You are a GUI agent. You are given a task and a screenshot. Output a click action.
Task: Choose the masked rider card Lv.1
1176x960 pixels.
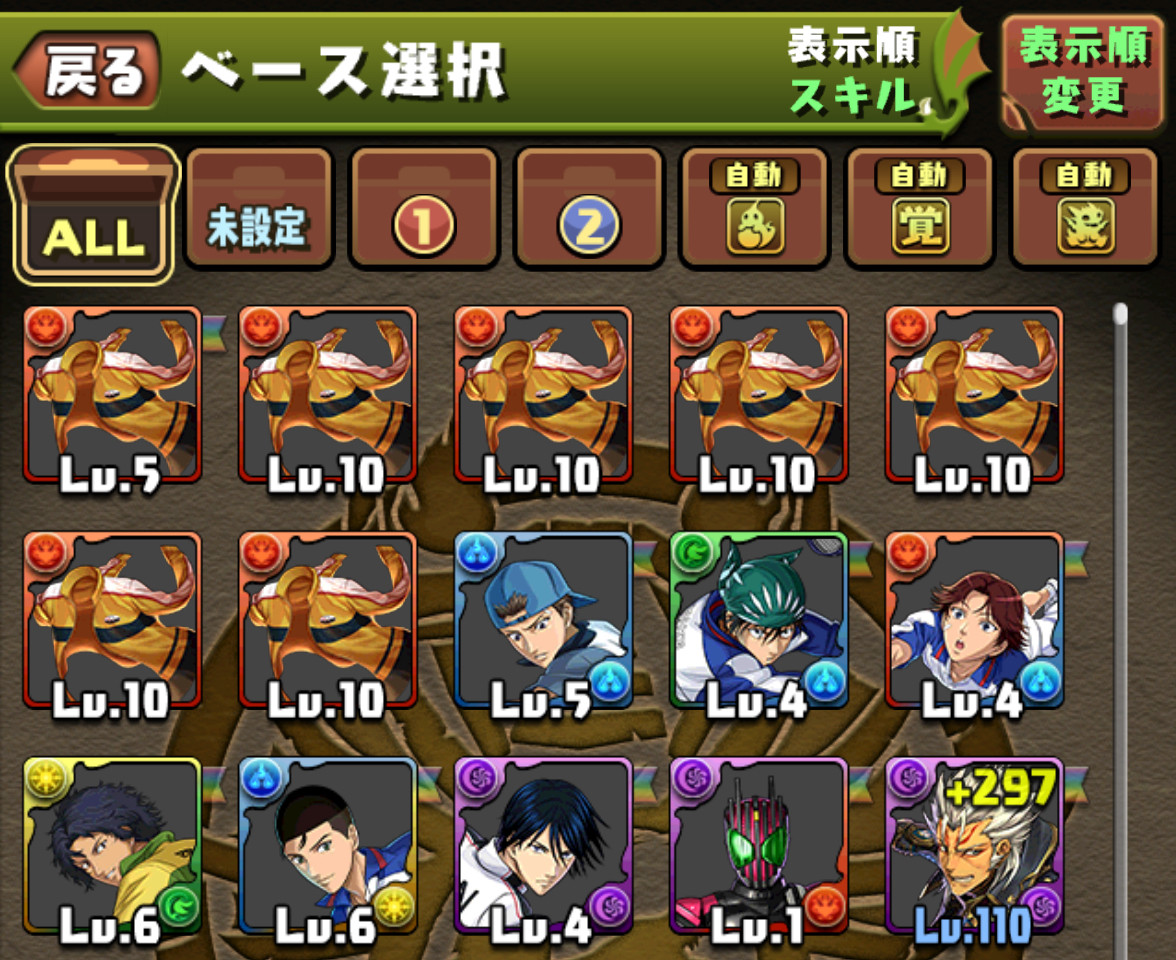(x=758, y=846)
